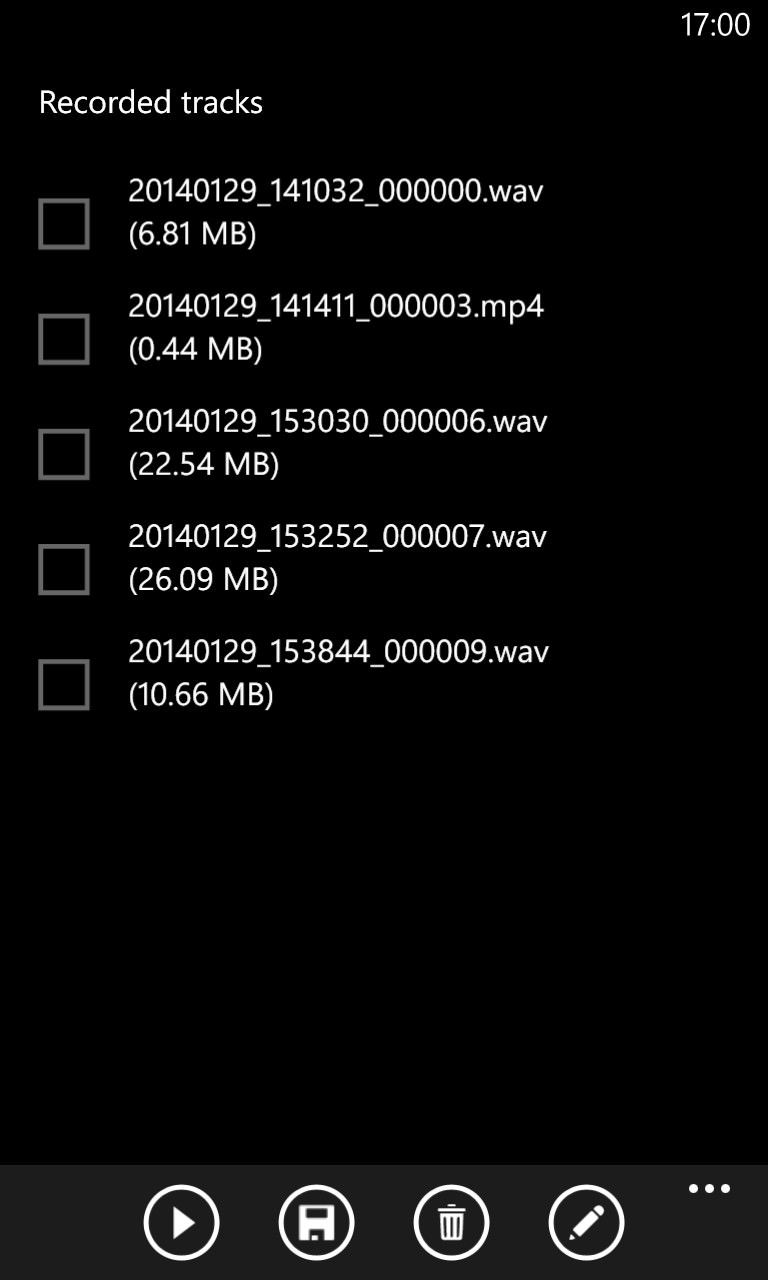Screen dimensions: 768x1280
Task: Mark the checkbox for 20140129_153252_000007.wav
Action: [64, 569]
